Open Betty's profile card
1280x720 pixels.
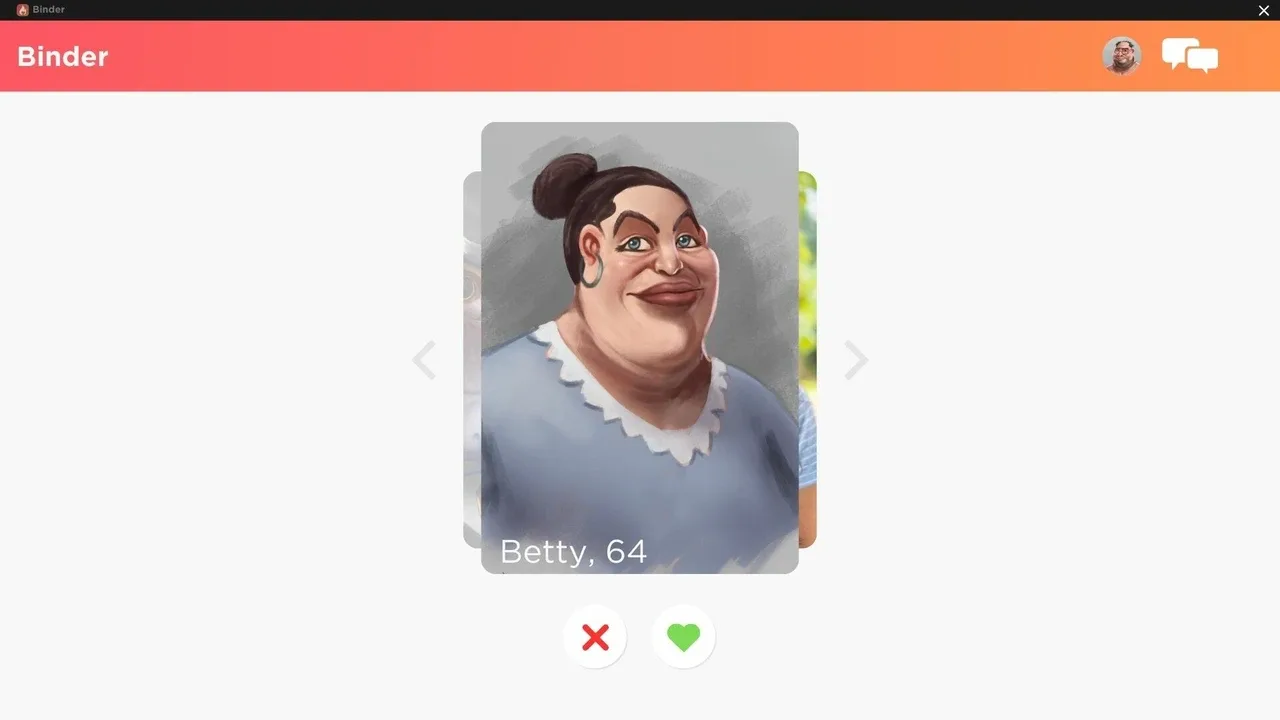click(x=640, y=347)
